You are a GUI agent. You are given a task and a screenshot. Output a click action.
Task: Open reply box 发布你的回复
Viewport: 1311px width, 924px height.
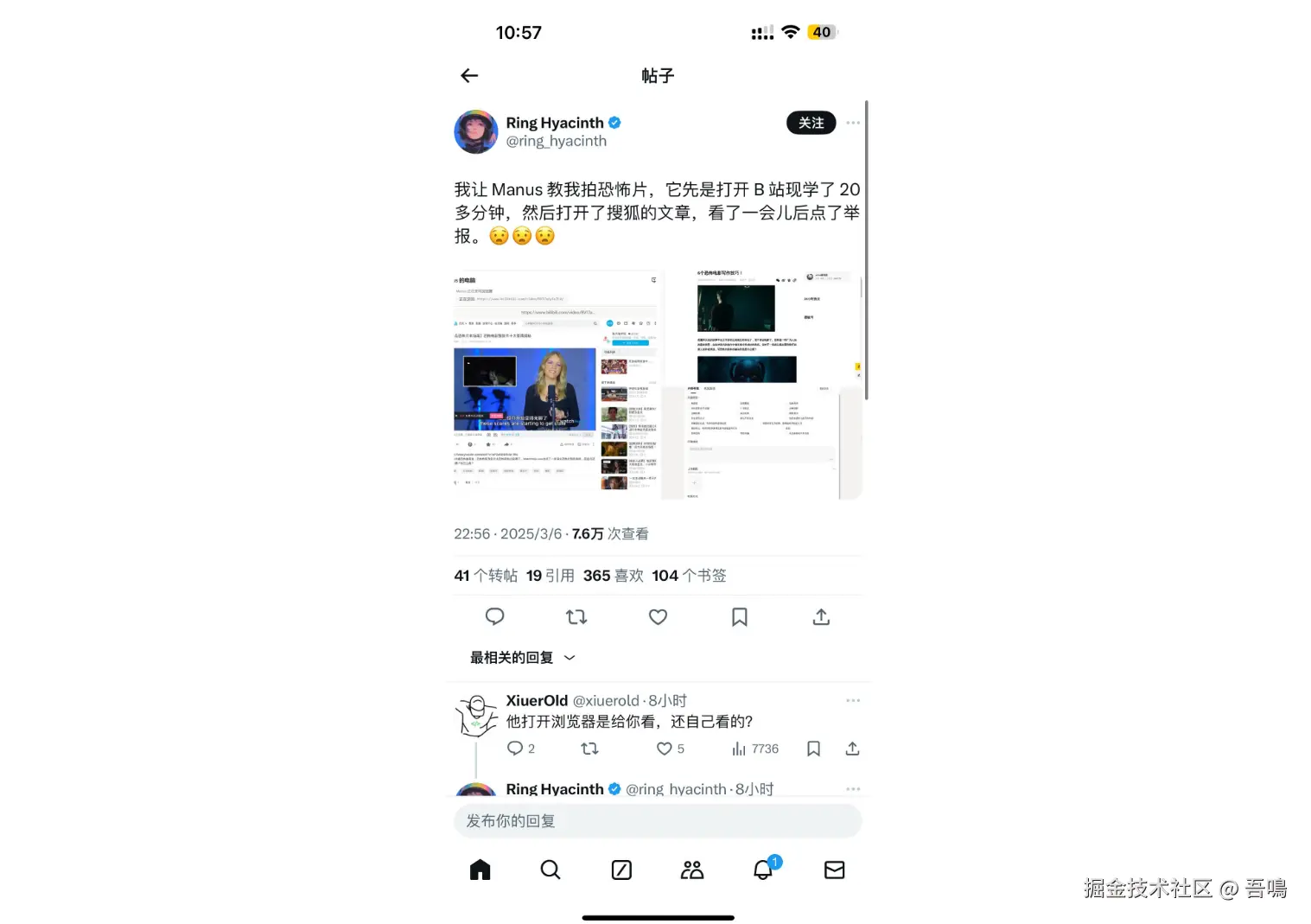tap(657, 821)
